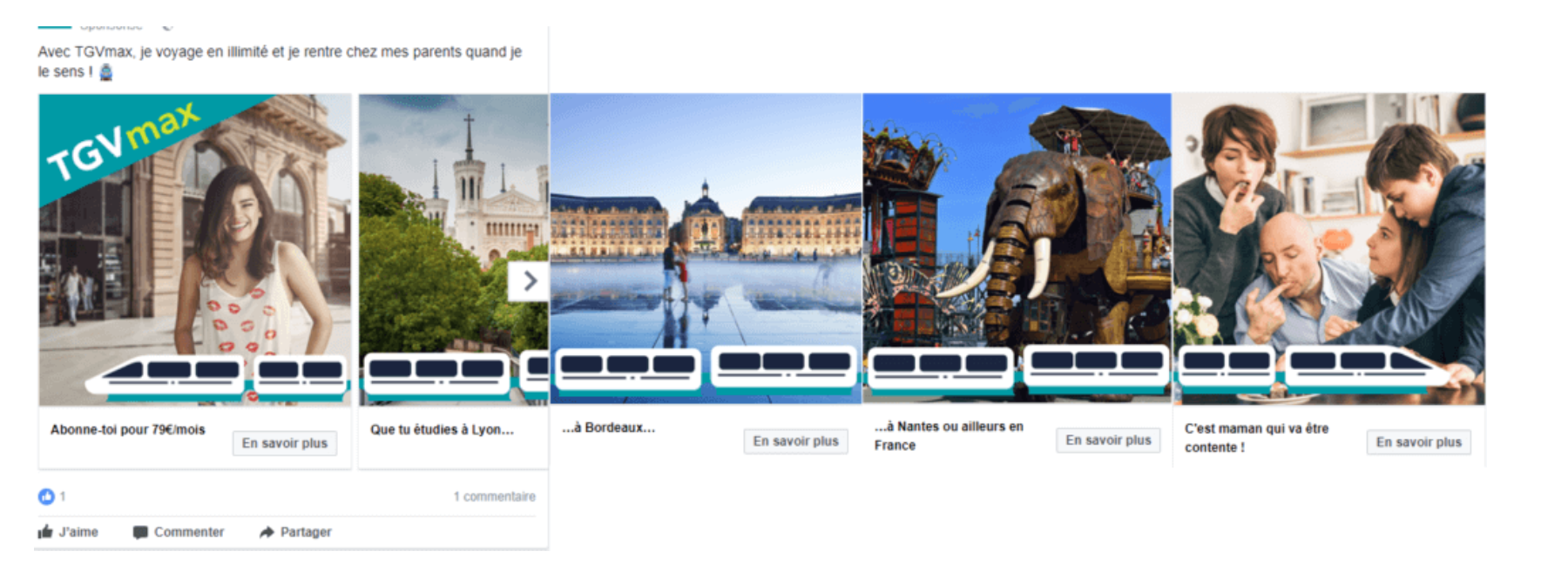Tap En savoir plus for Nantes ou ailleurs

[1107, 440]
